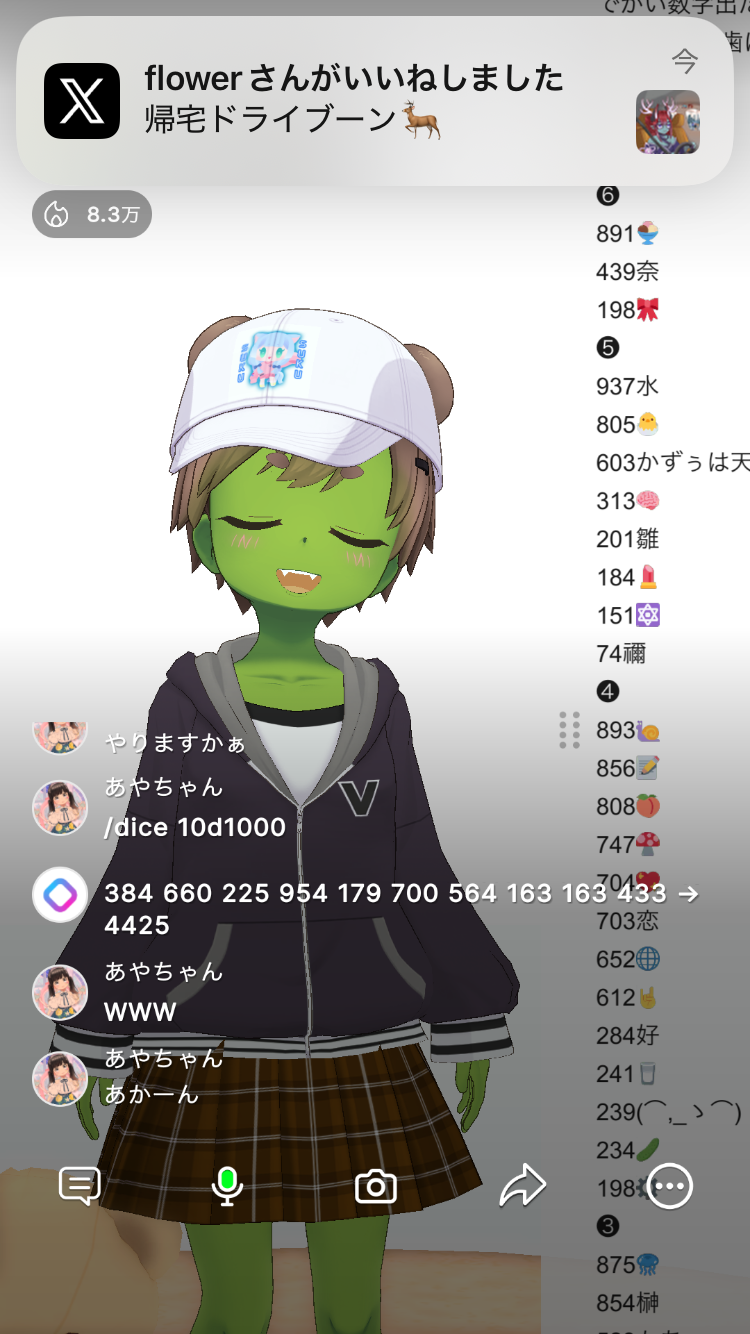Open the more options menu
This screenshot has width=750, height=1334.
pos(669,1187)
